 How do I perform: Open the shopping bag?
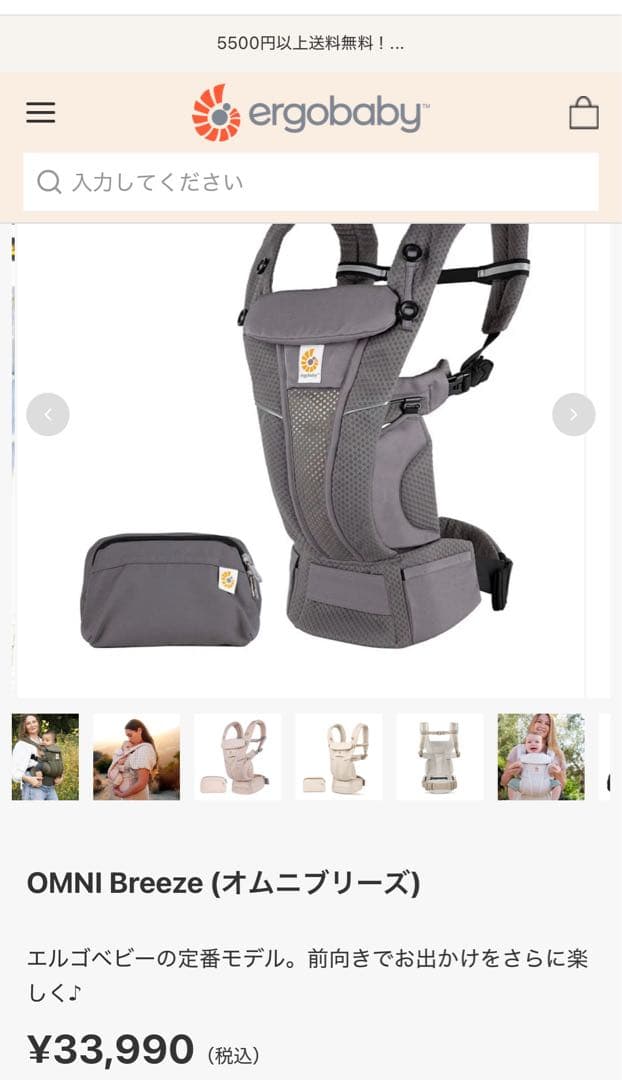[x=583, y=113]
